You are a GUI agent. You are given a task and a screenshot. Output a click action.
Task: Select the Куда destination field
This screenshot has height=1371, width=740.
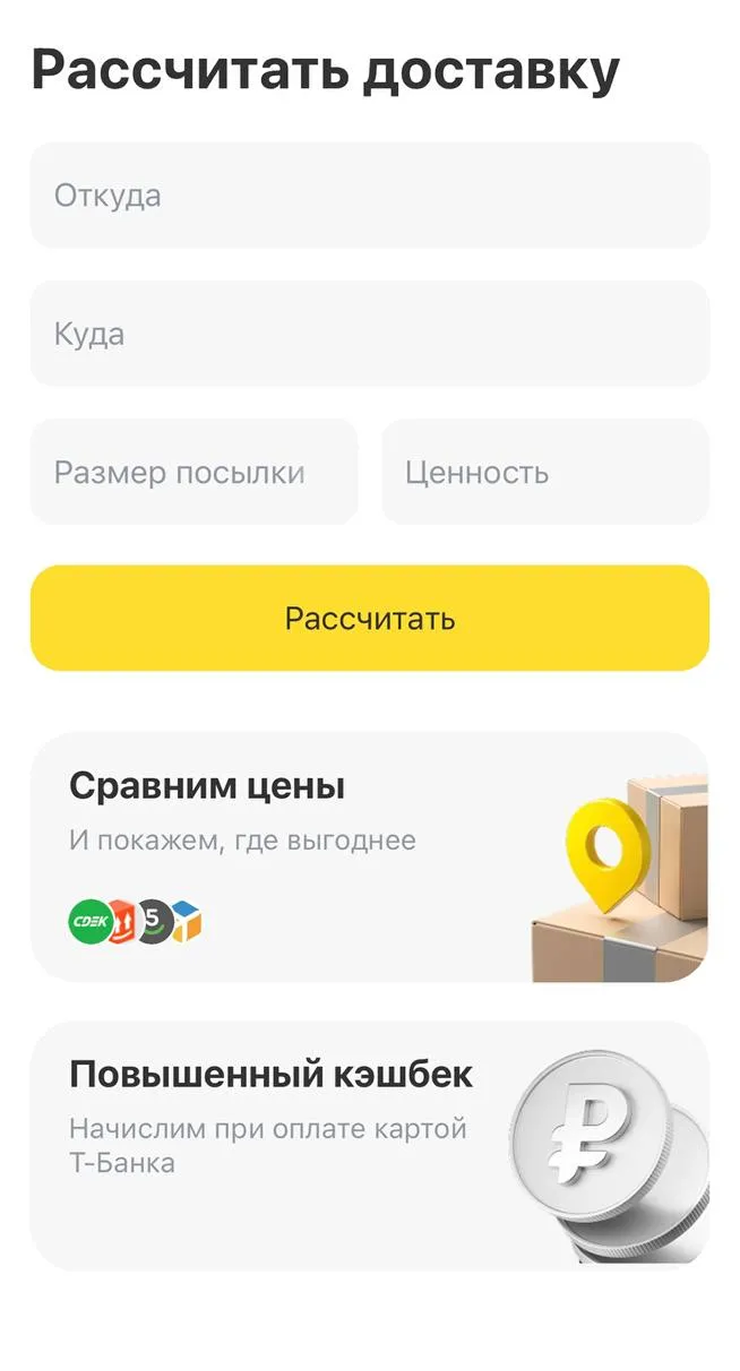pyautogui.click(x=370, y=334)
